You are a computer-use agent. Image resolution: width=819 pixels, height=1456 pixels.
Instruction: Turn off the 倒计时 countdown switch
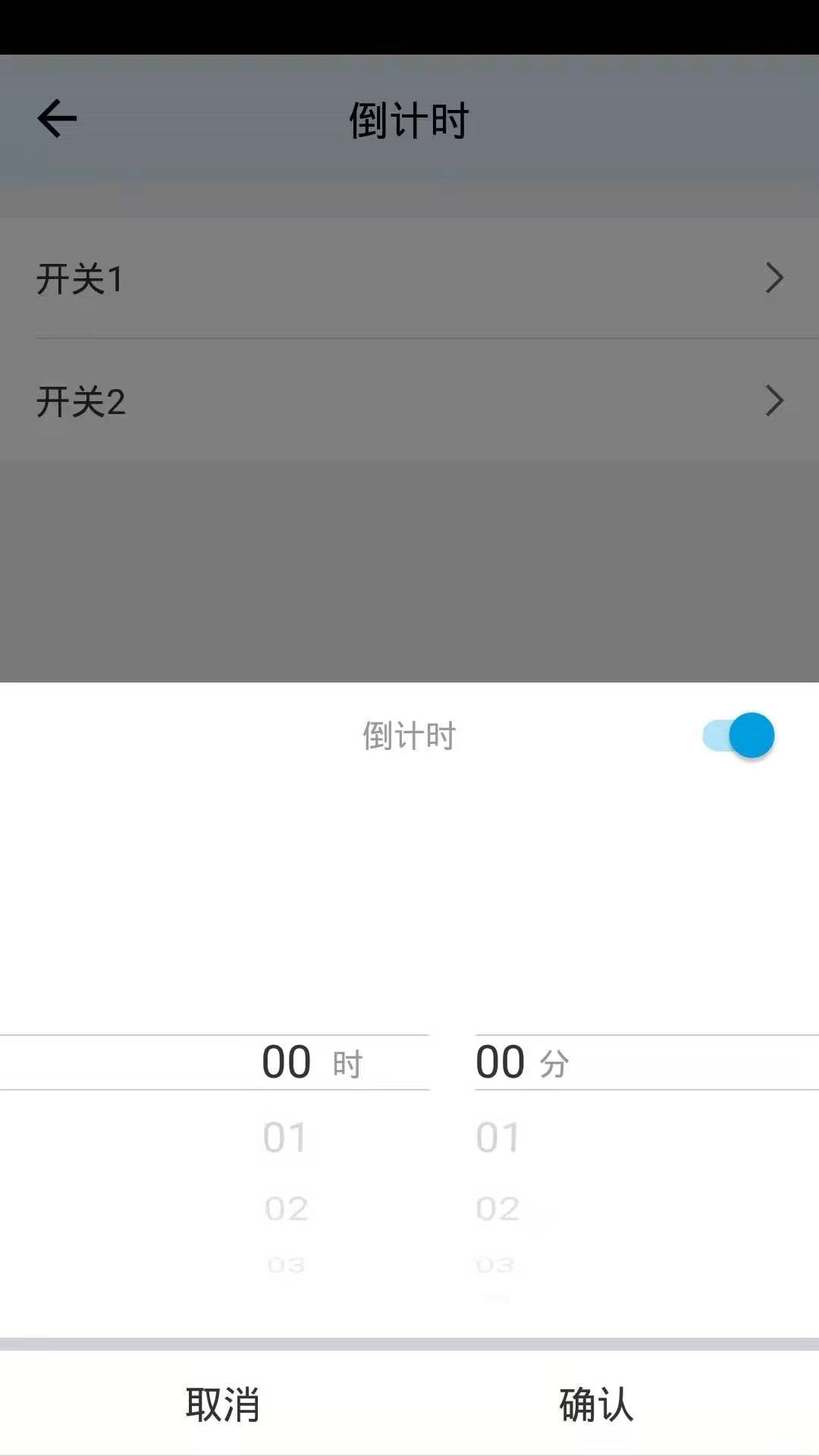click(739, 736)
